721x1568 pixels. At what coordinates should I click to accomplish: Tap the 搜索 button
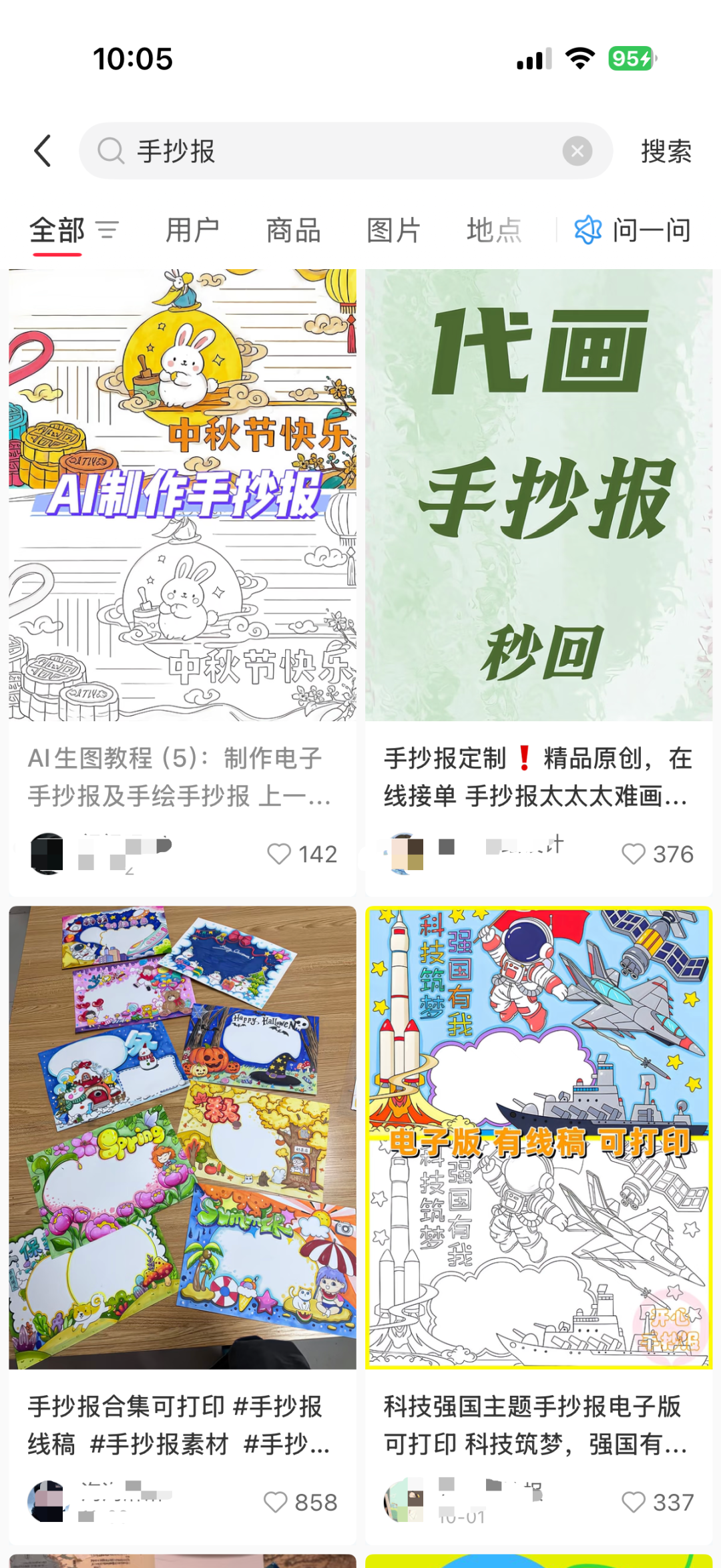[x=667, y=151]
